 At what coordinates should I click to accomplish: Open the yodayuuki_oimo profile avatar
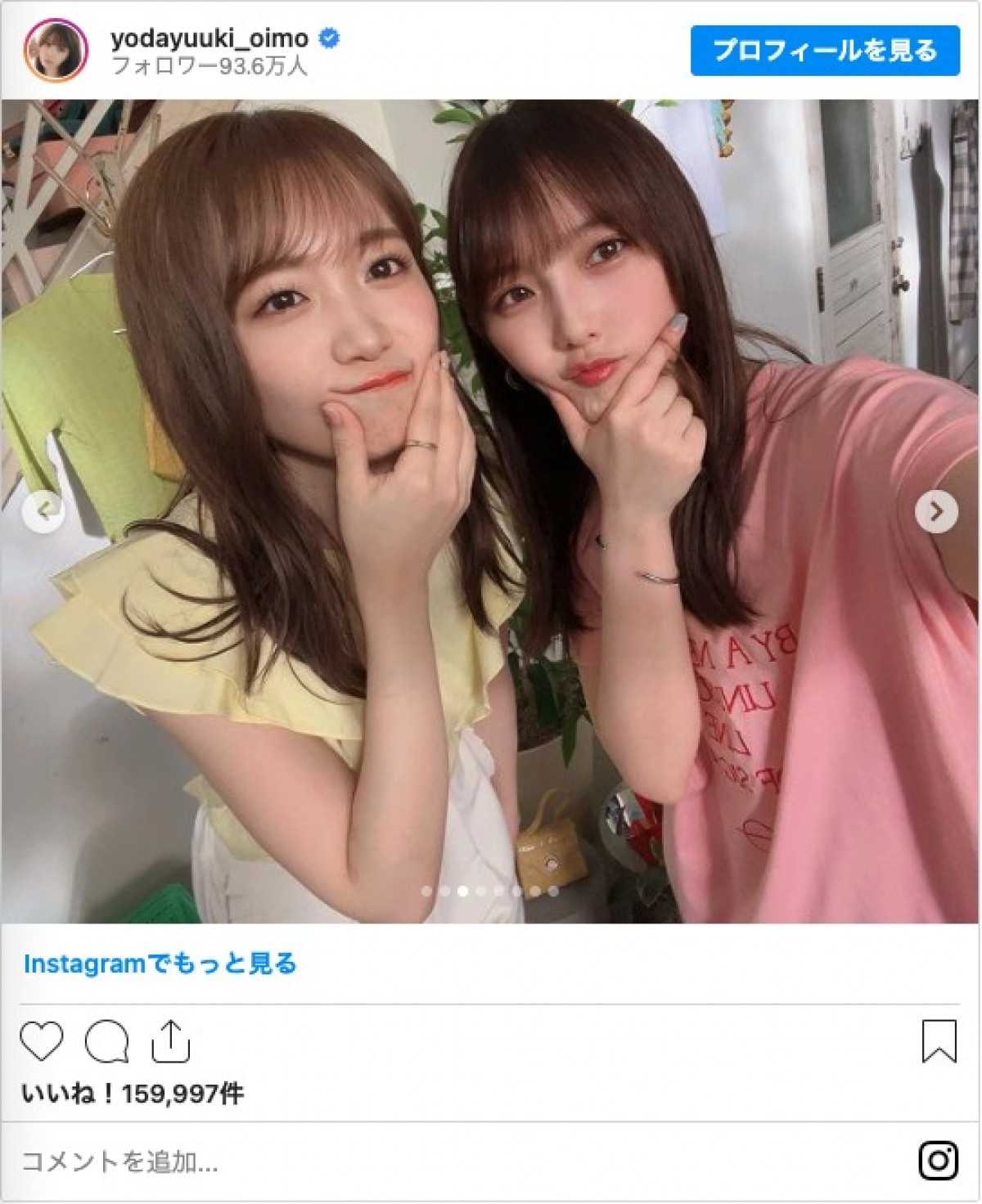(x=56, y=51)
